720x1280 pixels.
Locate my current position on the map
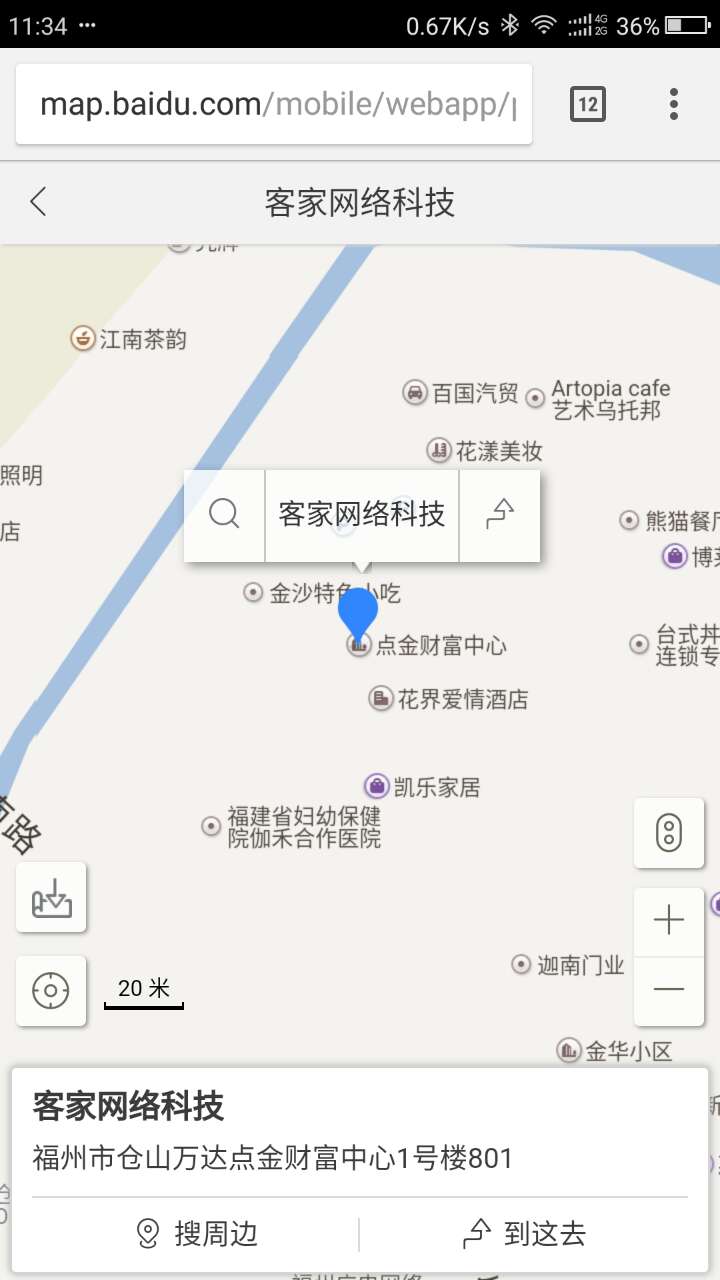pos(51,991)
